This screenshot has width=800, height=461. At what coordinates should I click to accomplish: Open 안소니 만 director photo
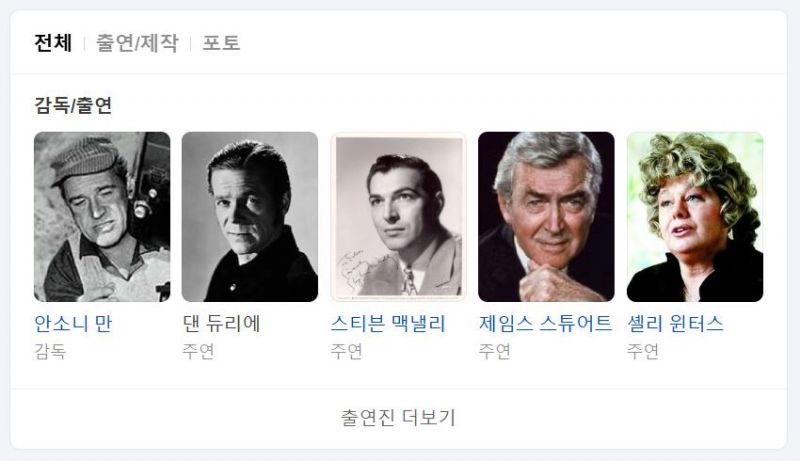[x=102, y=217]
